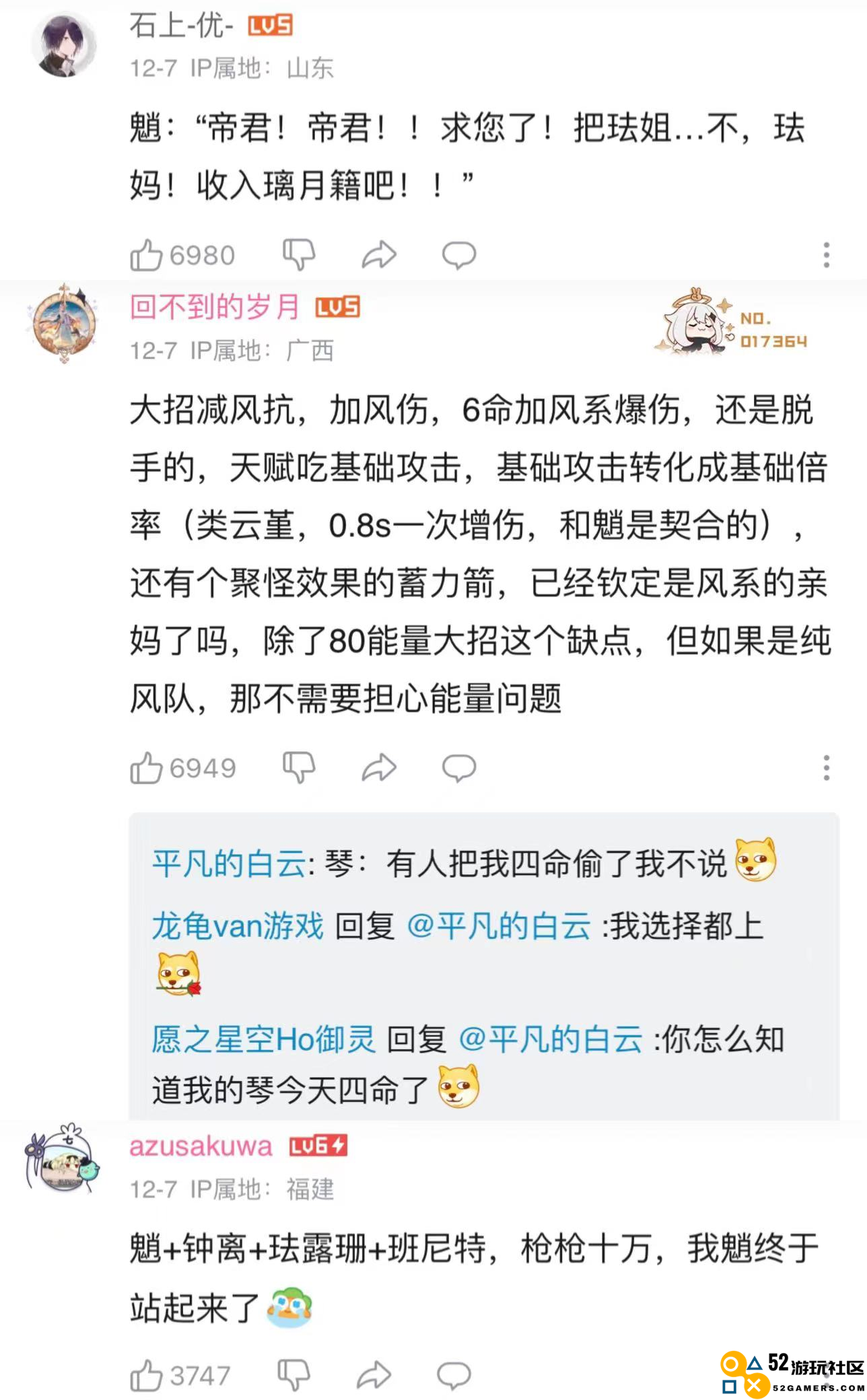Dislike azusakuwa's comment

294,1375
